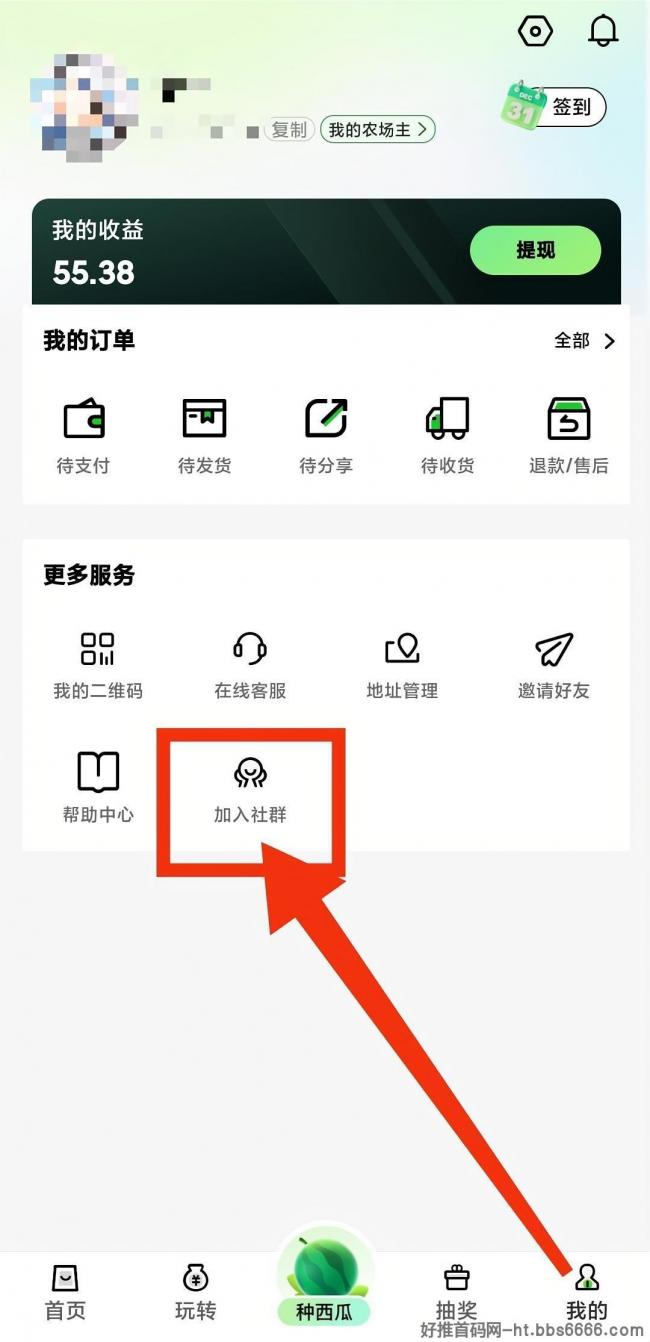Open 待收货 orders
The image size is (650, 1342).
[x=447, y=435]
